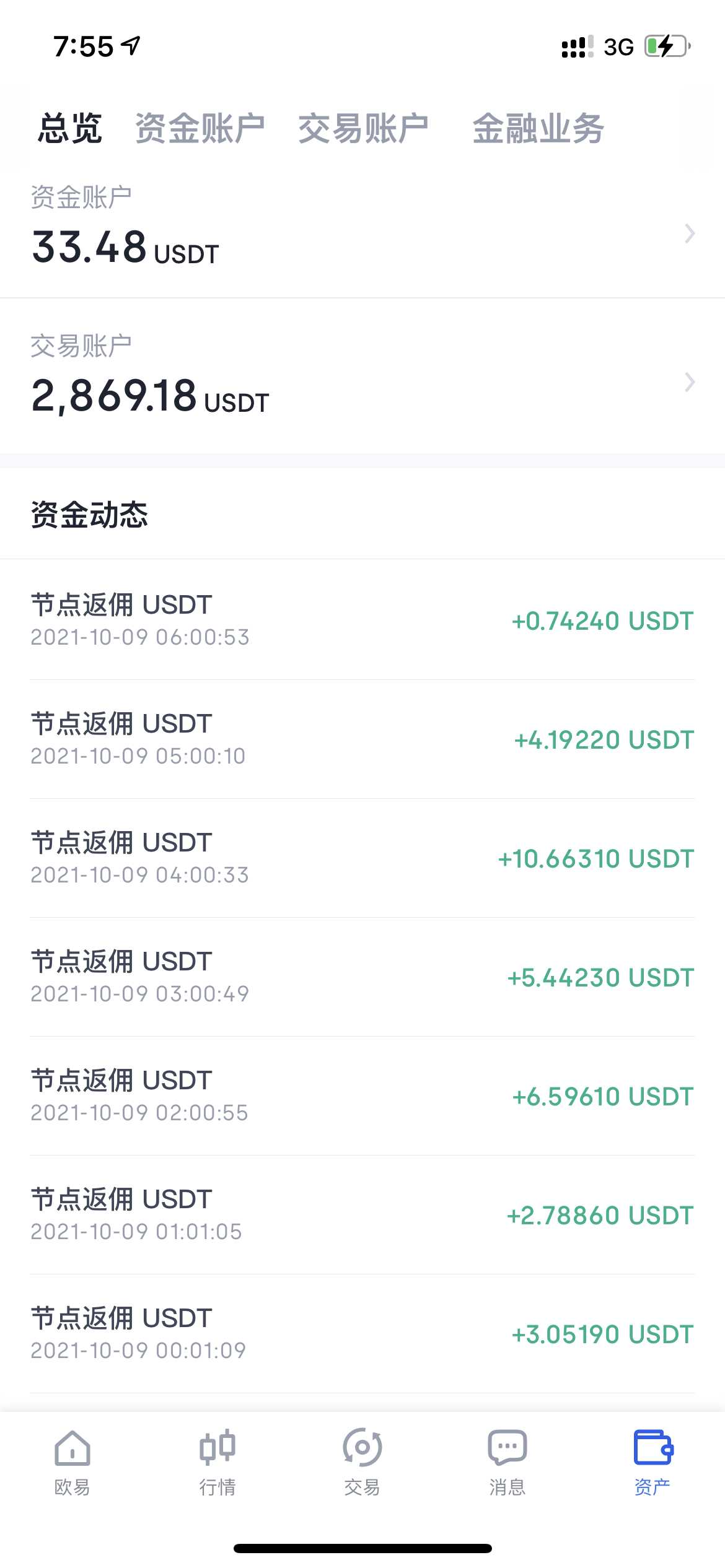Open the +3.05190 USDT rebate entry
Viewport: 725px width, 1568px height.
362,1334
